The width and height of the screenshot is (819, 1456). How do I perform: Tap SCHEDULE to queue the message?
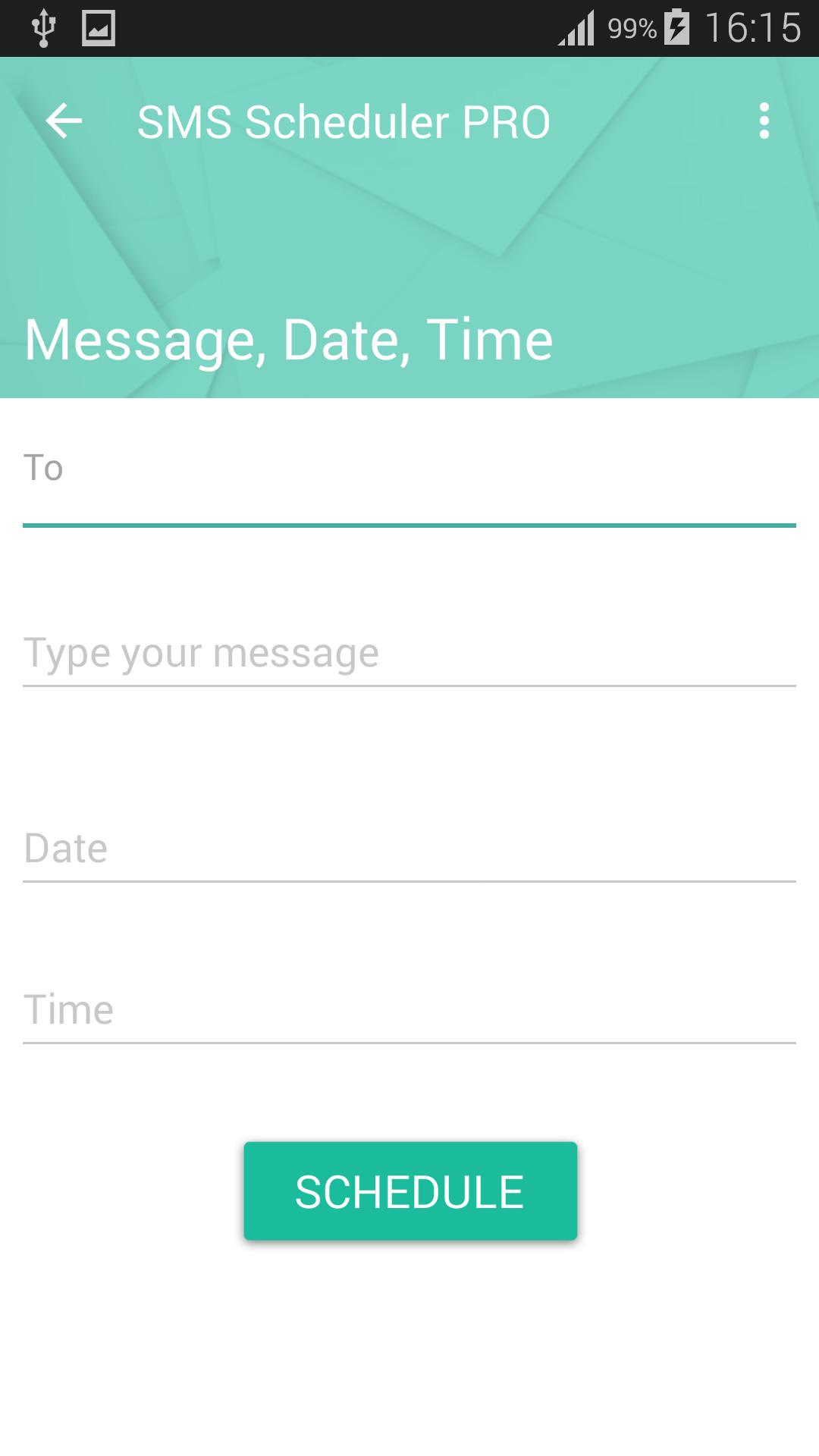[x=409, y=1190]
